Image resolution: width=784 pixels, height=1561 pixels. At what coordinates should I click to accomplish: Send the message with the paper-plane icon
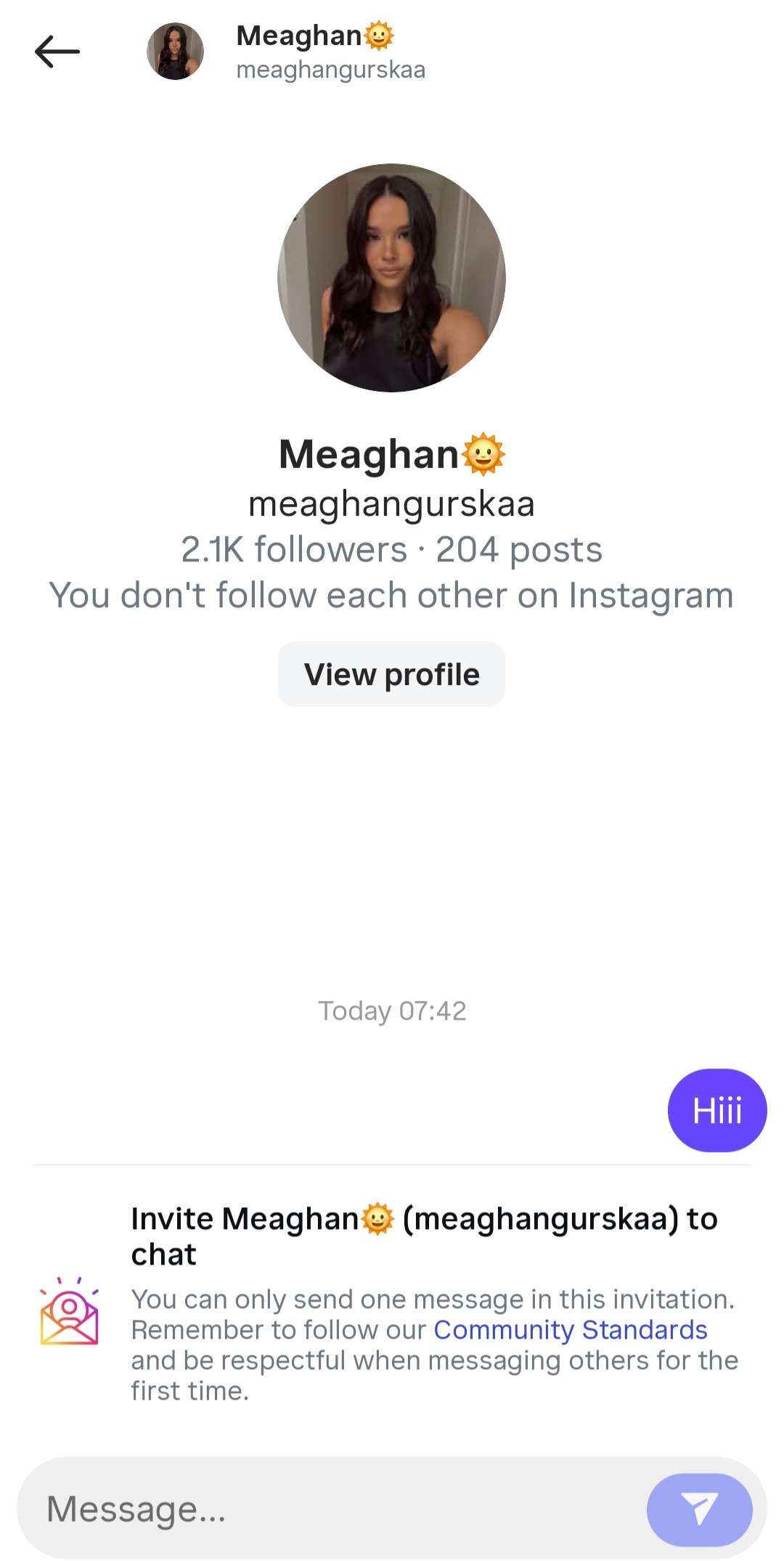[x=699, y=1509]
